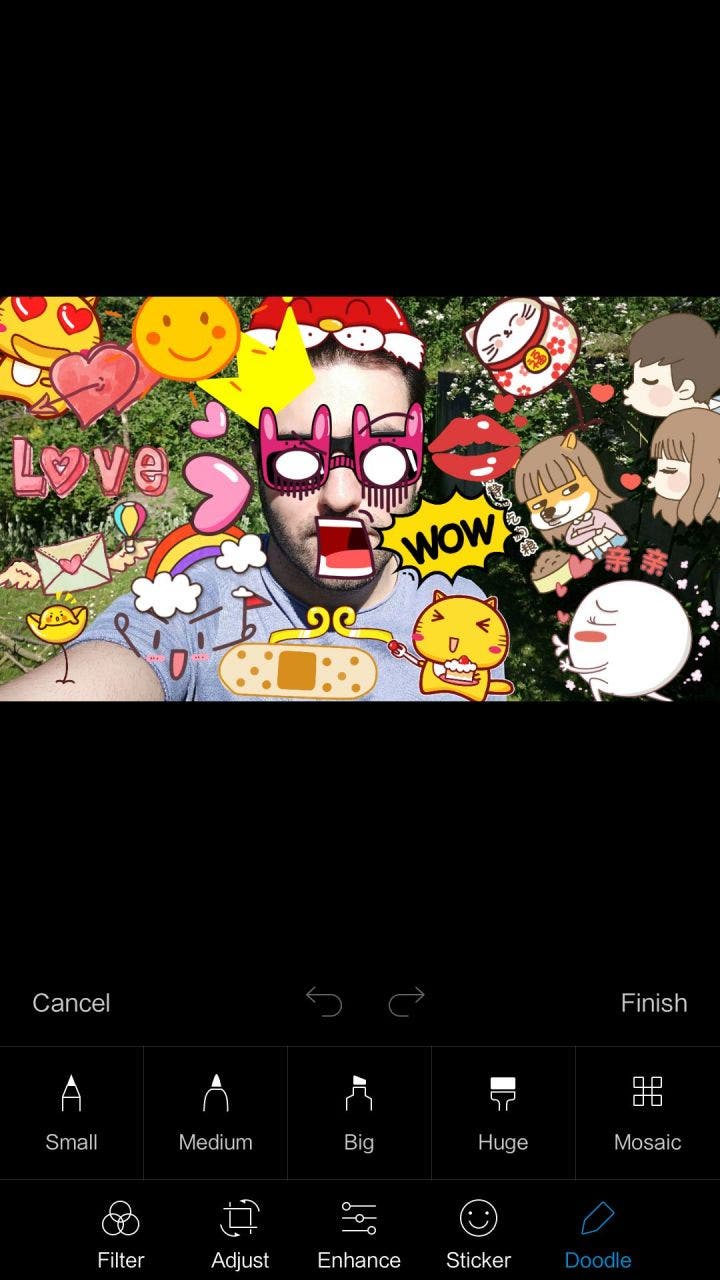Image resolution: width=720 pixels, height=1280 pixels.
Task: Choose the Medium brush size
Action: click(x=215, y=1112)
